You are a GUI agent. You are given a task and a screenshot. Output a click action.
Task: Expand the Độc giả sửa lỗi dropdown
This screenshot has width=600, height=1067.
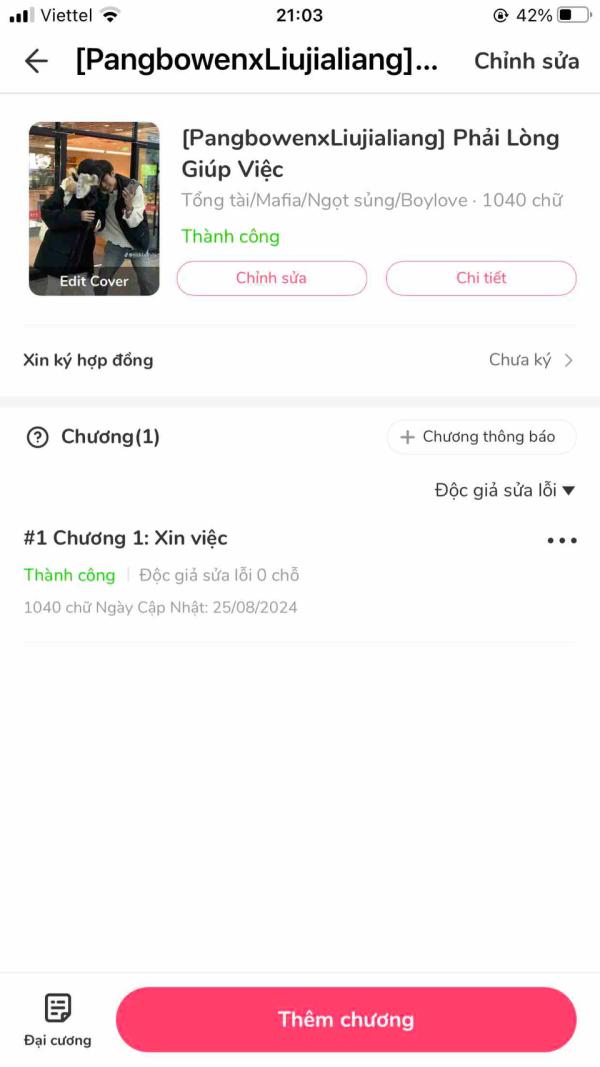[x=504, y=490]
